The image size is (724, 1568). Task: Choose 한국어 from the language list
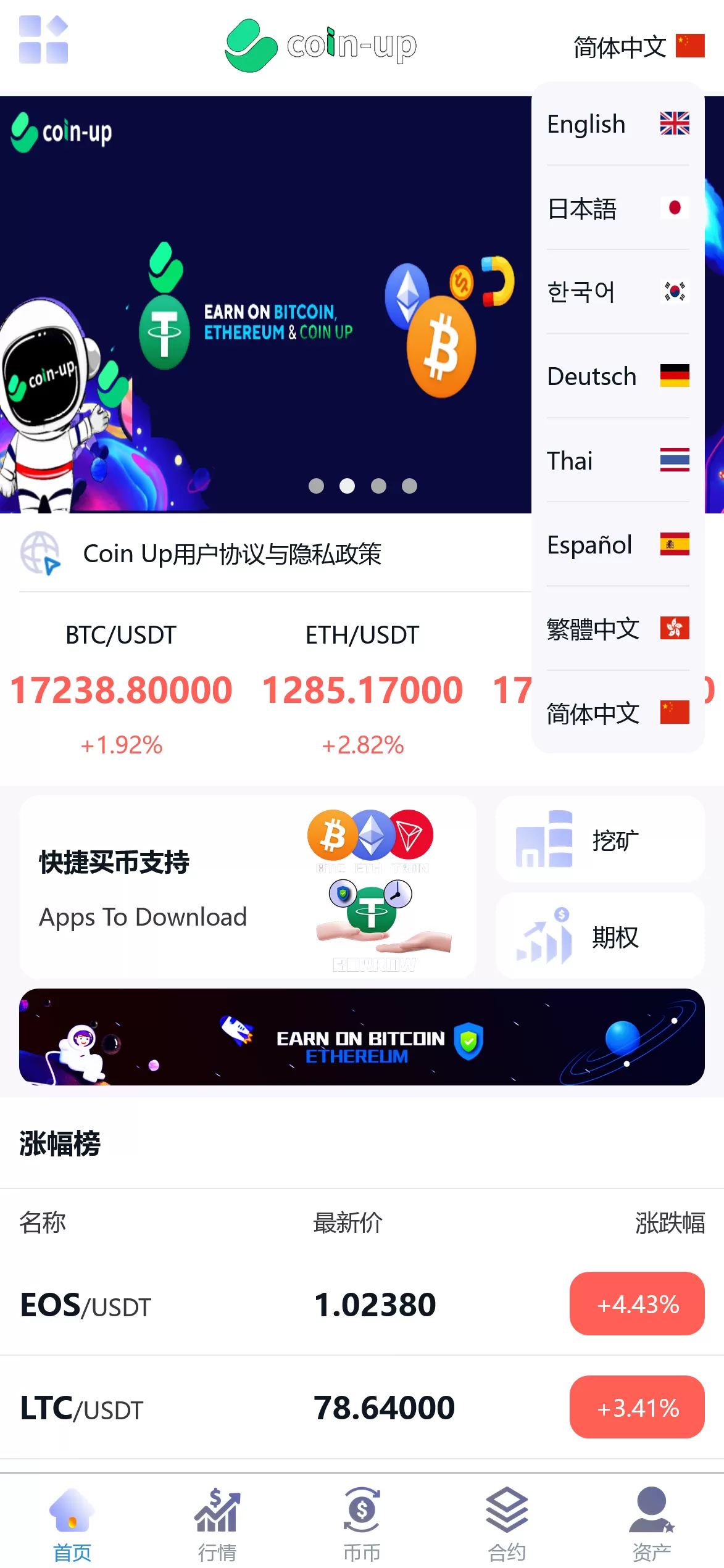617,292
